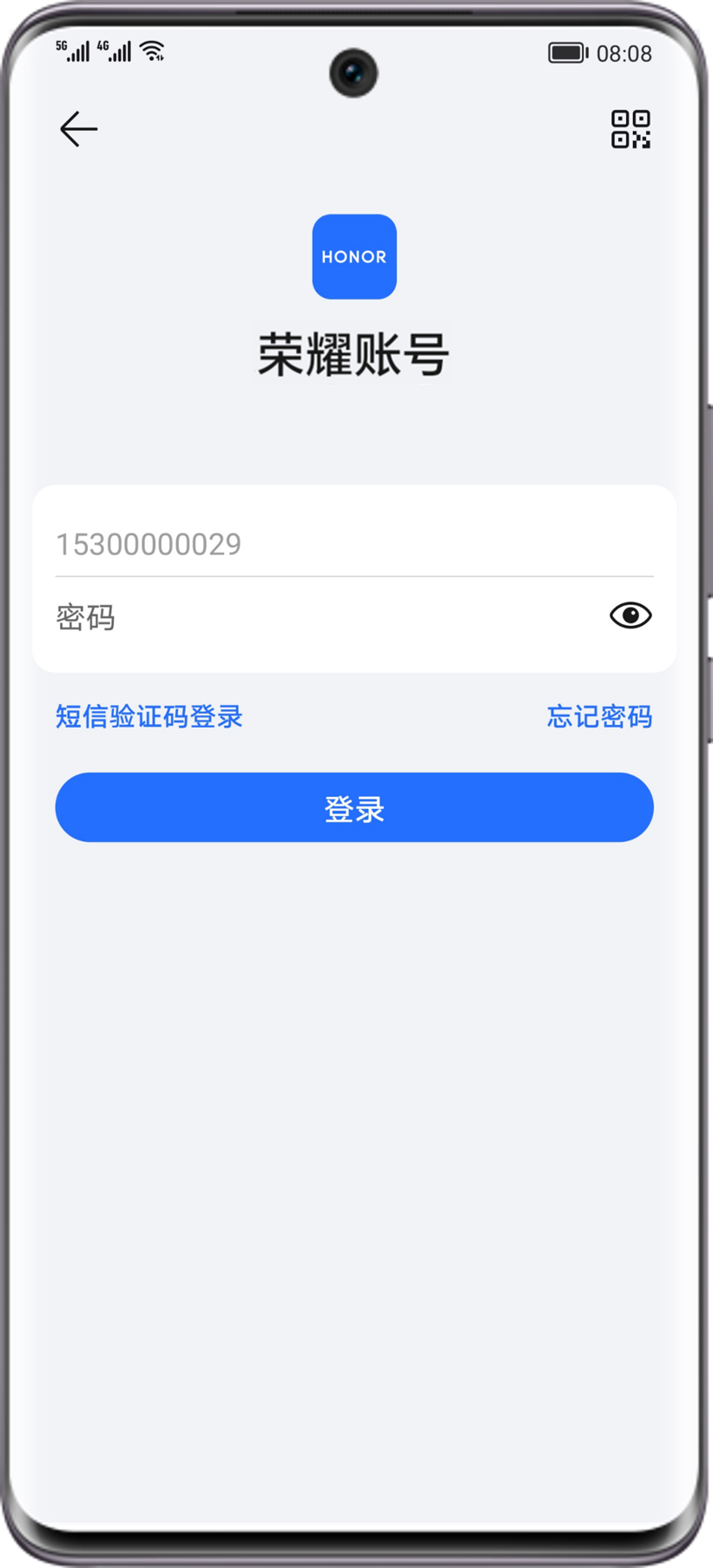Select 忘记密码 to recover account

click(x=598, y=717)
